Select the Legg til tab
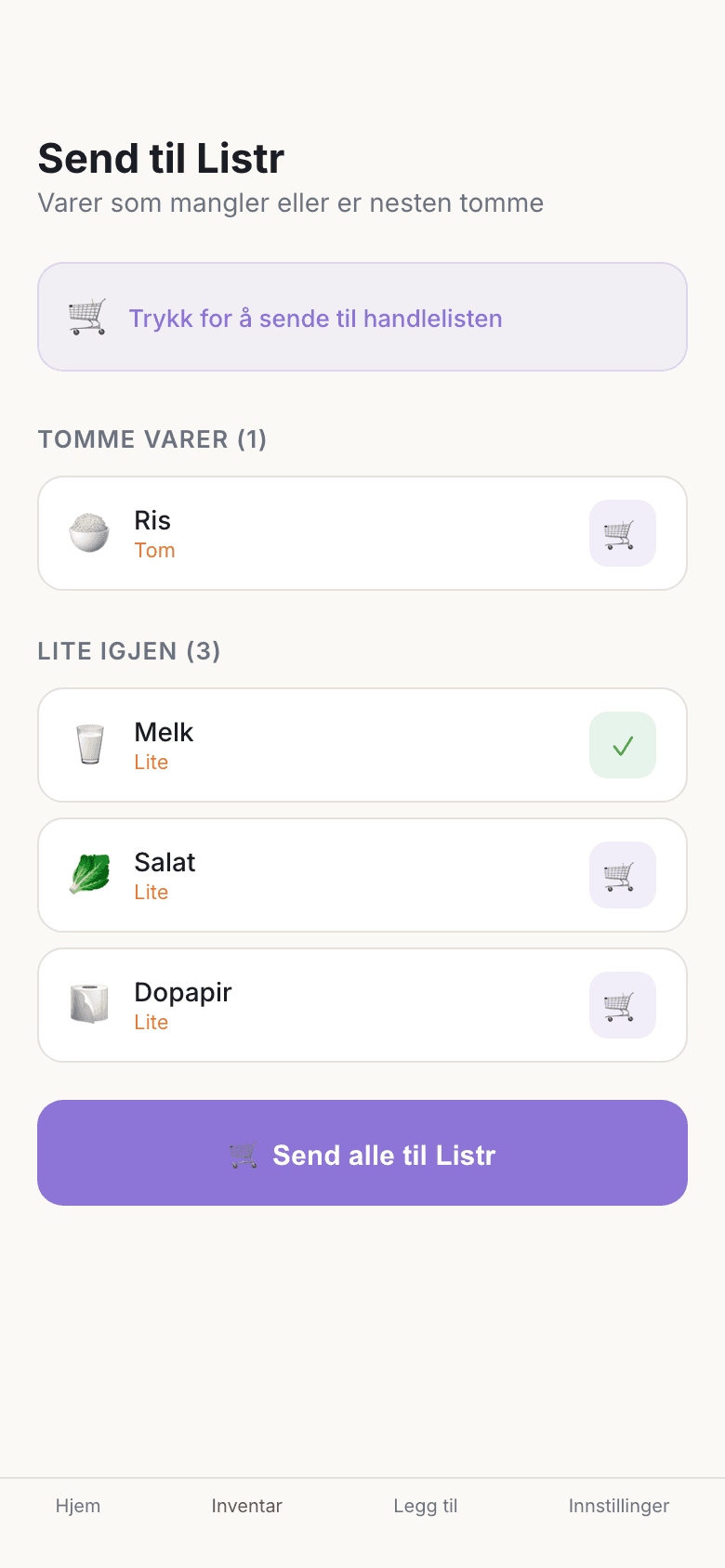This screenshot has width=725, height=1568. pyautogui.click(x=426, y=1506)
